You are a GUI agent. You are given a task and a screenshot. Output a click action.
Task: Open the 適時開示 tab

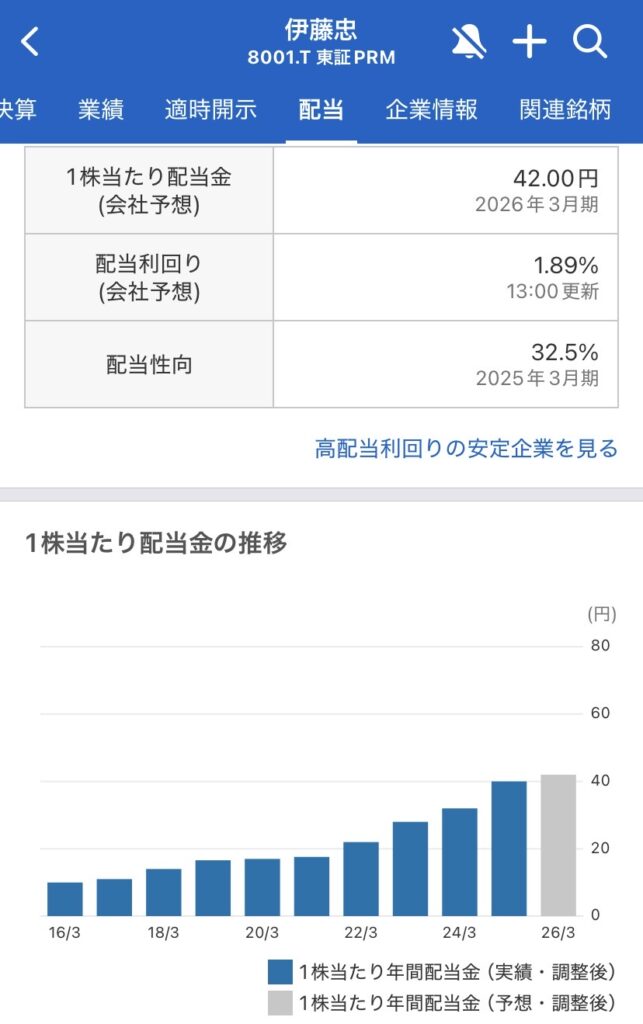coord(210,110)
